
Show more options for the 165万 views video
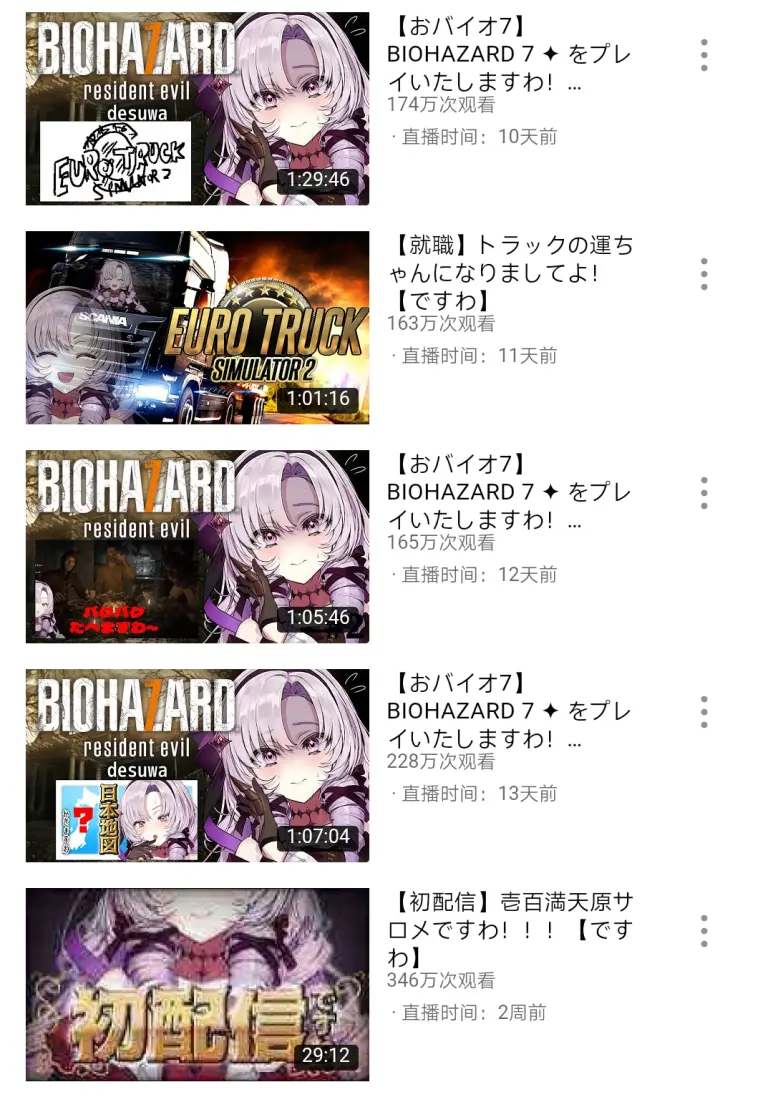pyautogui.click(x=704, y=493)
